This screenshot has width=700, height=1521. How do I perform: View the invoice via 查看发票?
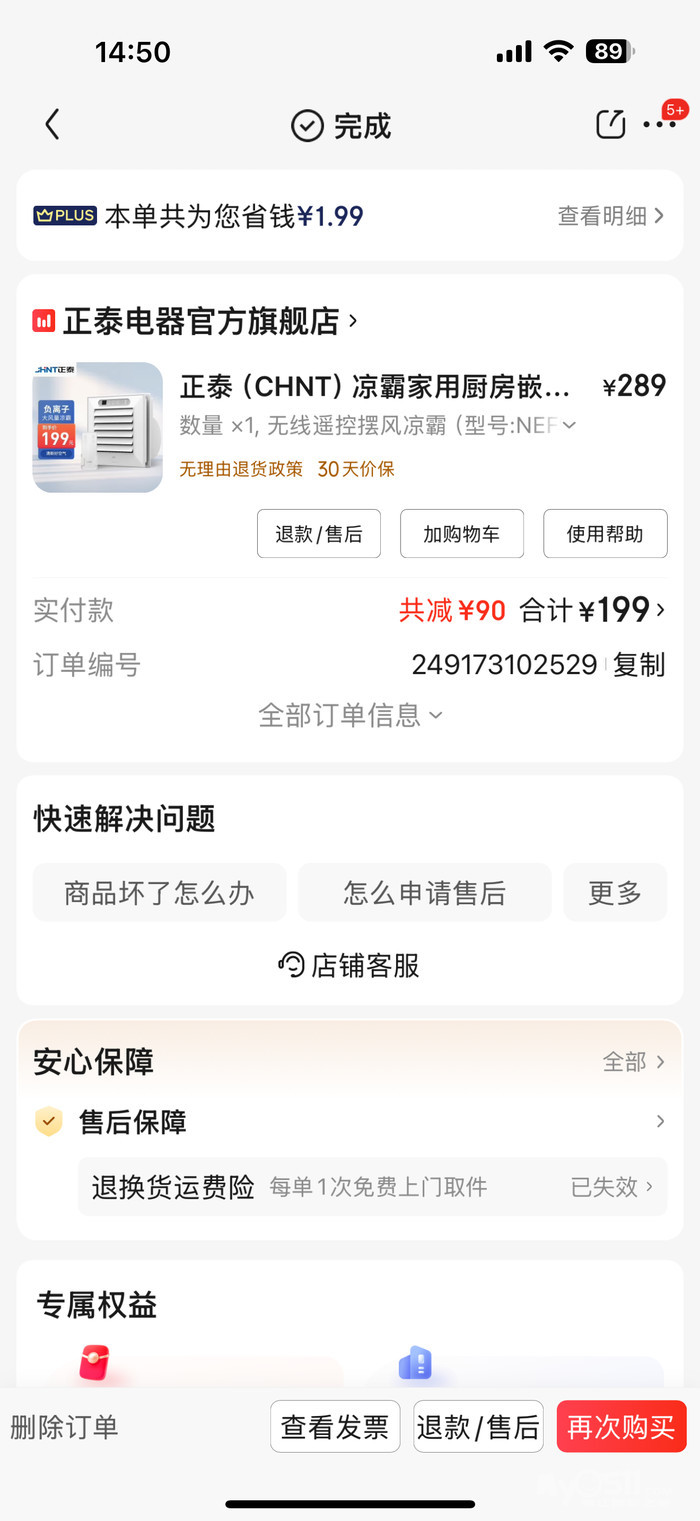tap(335, 1427)
